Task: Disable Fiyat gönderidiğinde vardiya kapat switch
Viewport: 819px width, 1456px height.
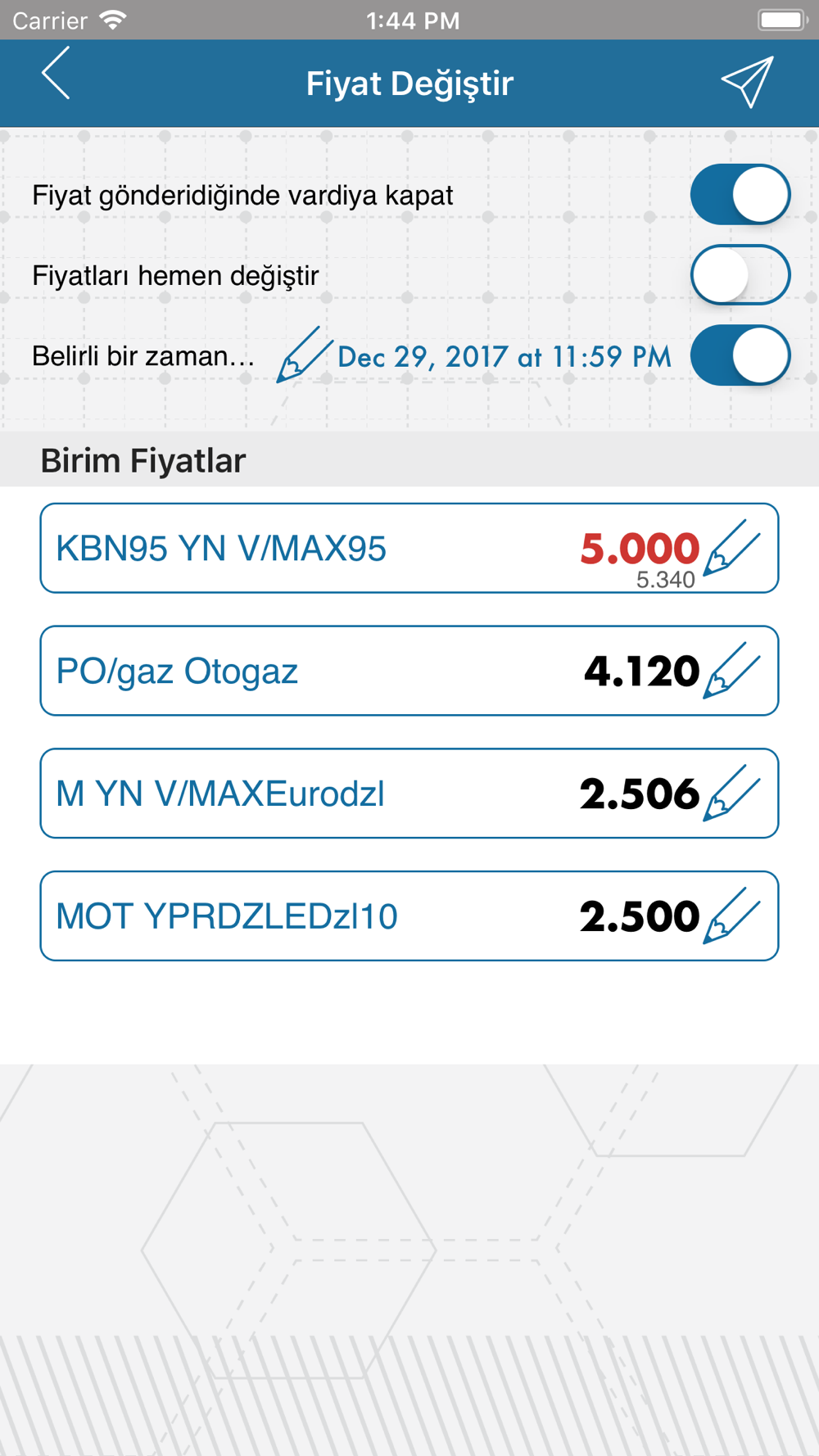Action: pyautogui.click(x=740, y=195)
